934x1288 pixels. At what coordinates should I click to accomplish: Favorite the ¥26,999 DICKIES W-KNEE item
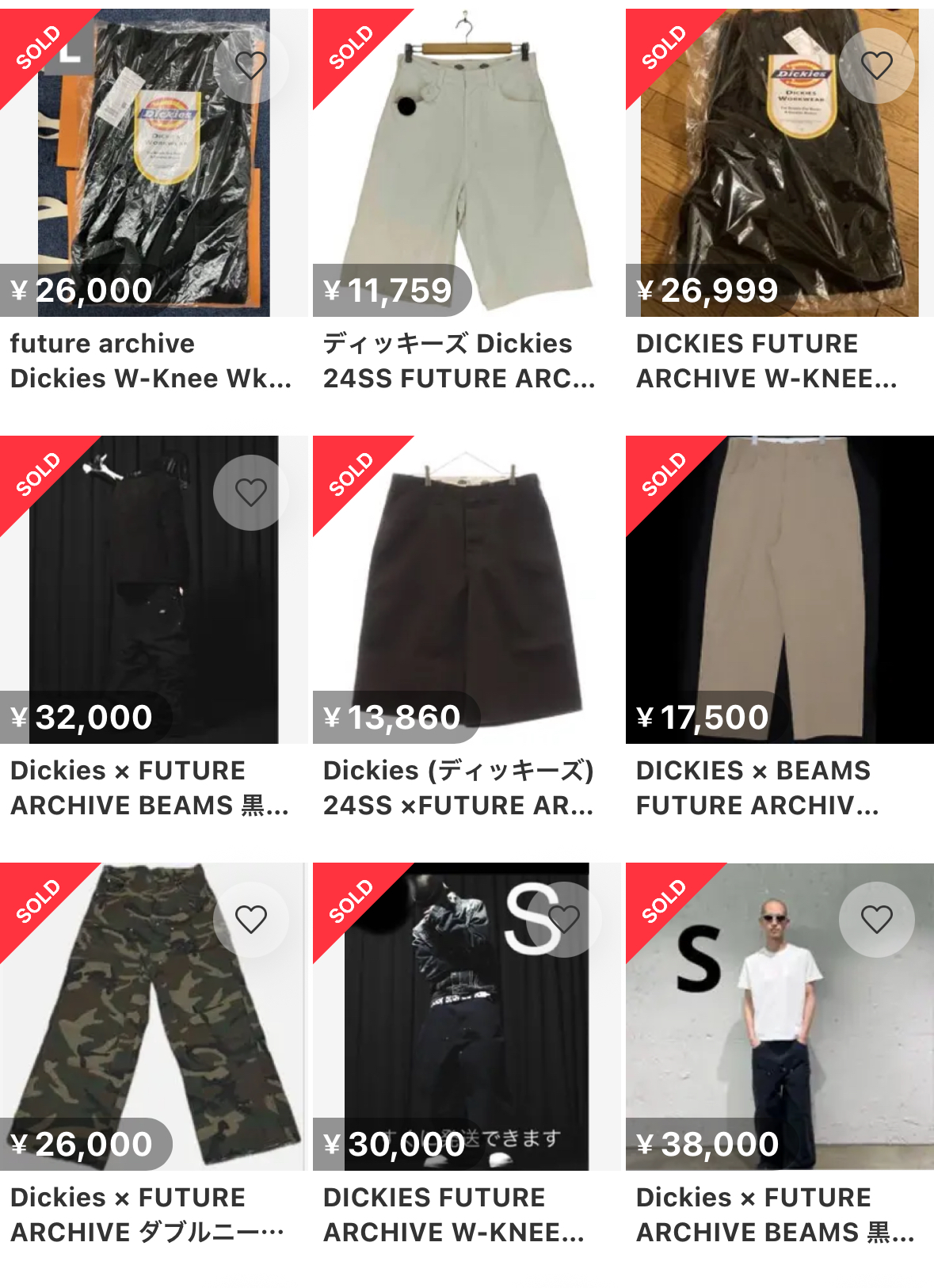click(x=877, y=66)
